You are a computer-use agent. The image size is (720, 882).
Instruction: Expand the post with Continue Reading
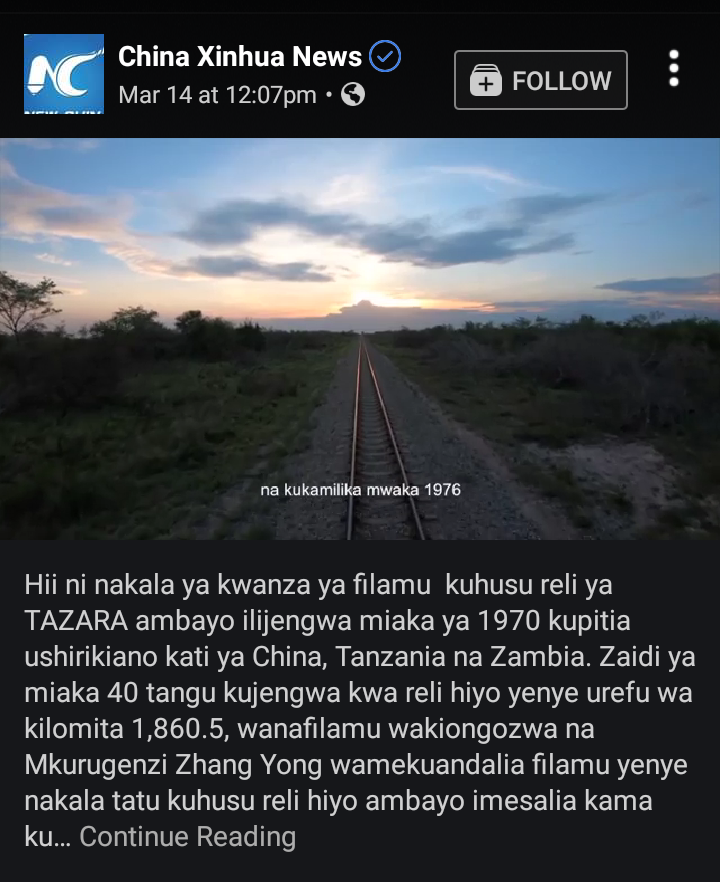pyautogui.click(x=187, y=836)
